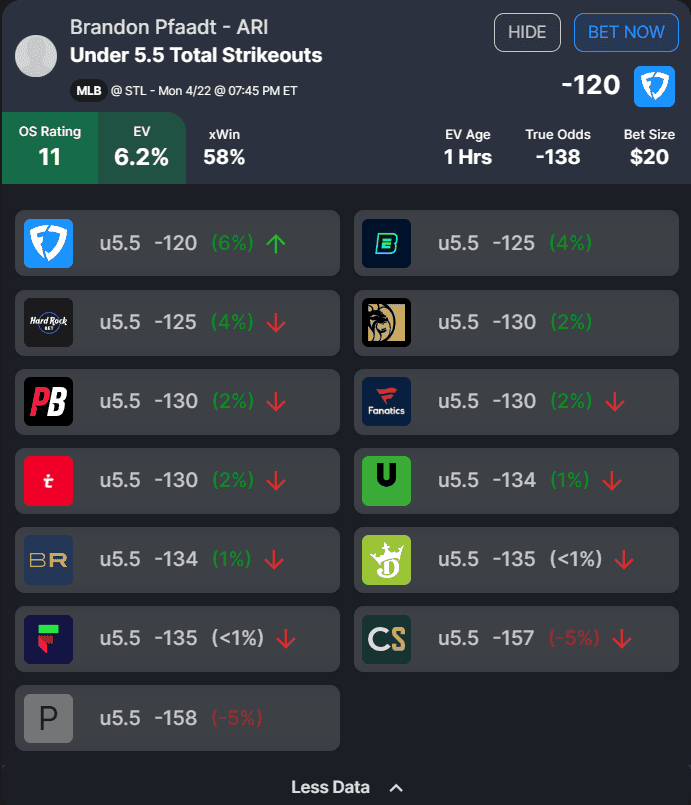This screenshot has width=691, height=805.
Task: Open the PointsBet -130 odds row
Action: (177, 401)
